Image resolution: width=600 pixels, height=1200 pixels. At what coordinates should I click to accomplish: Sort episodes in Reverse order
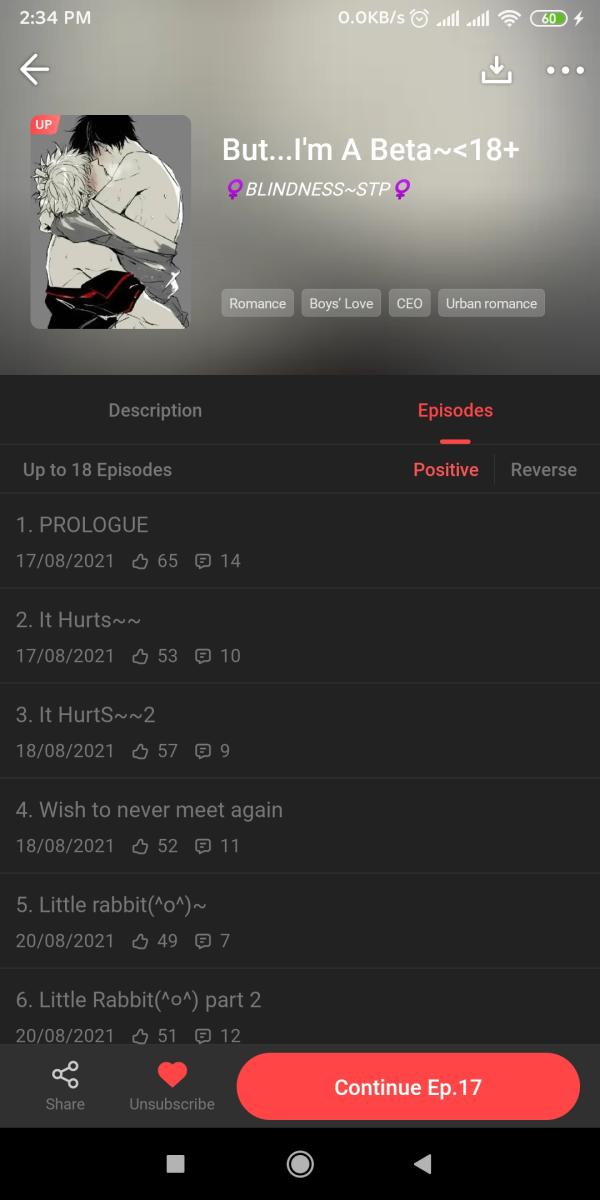(543, 469)
